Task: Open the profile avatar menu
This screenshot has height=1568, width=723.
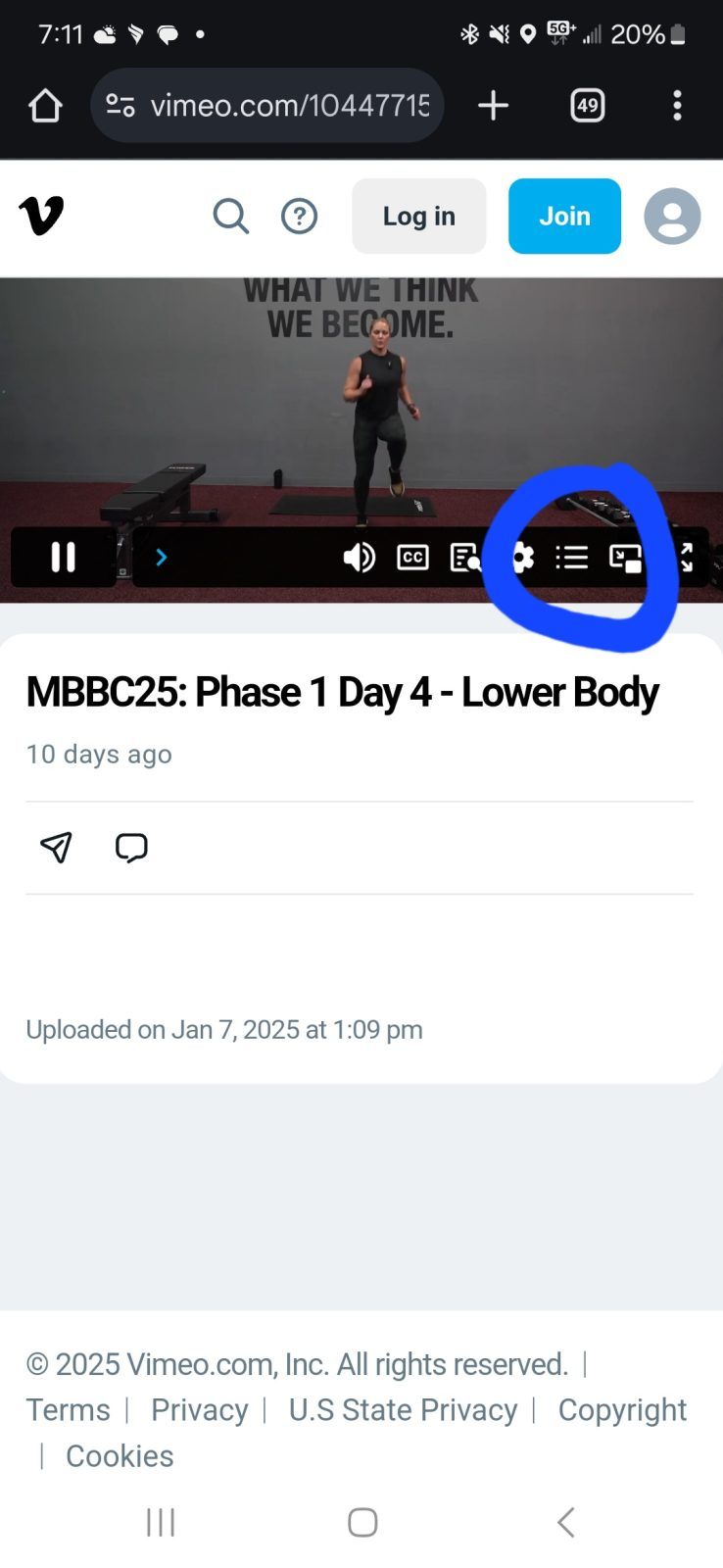Action: (x=672, y=216)
